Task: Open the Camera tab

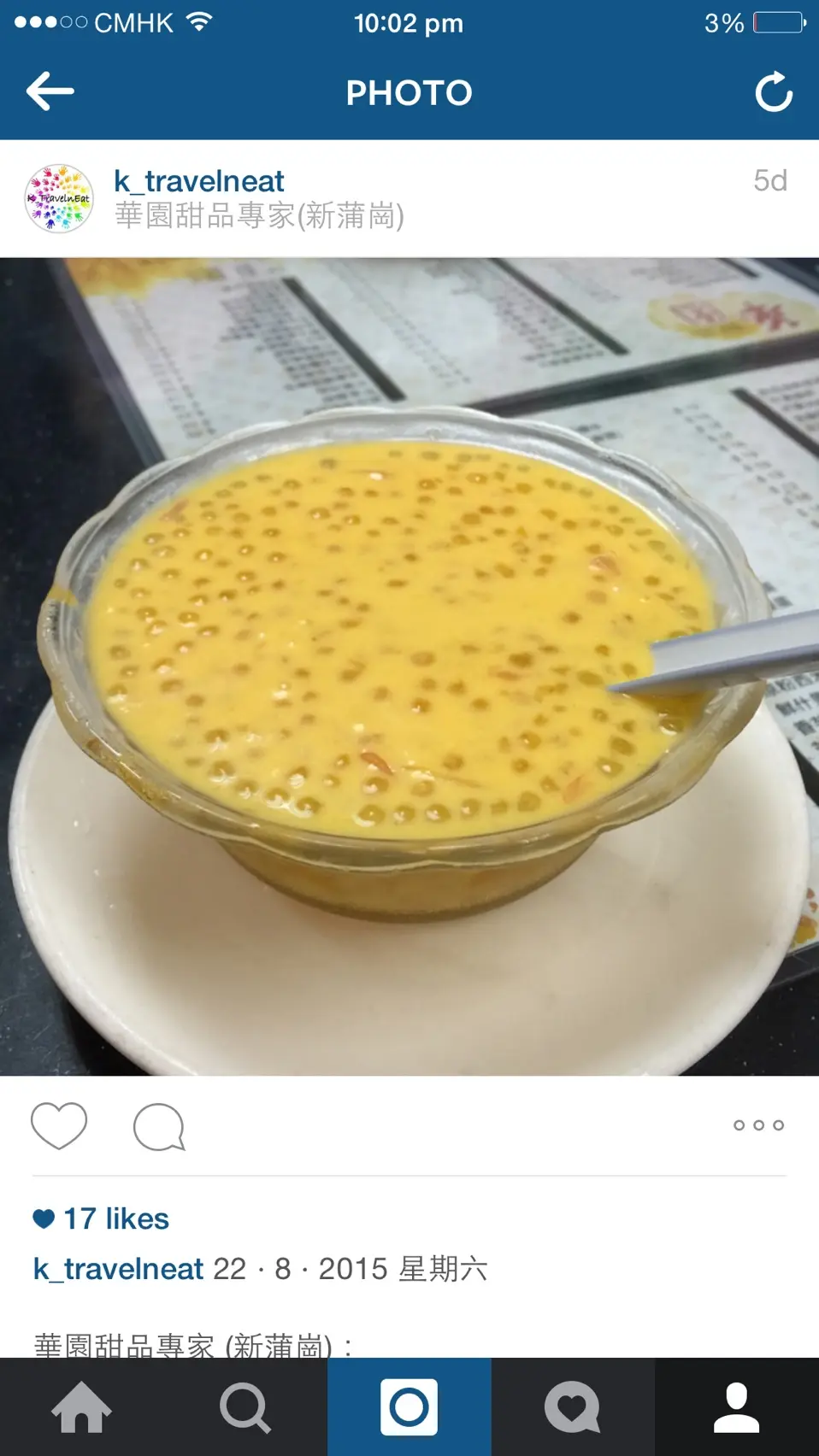Action: 409,1407
